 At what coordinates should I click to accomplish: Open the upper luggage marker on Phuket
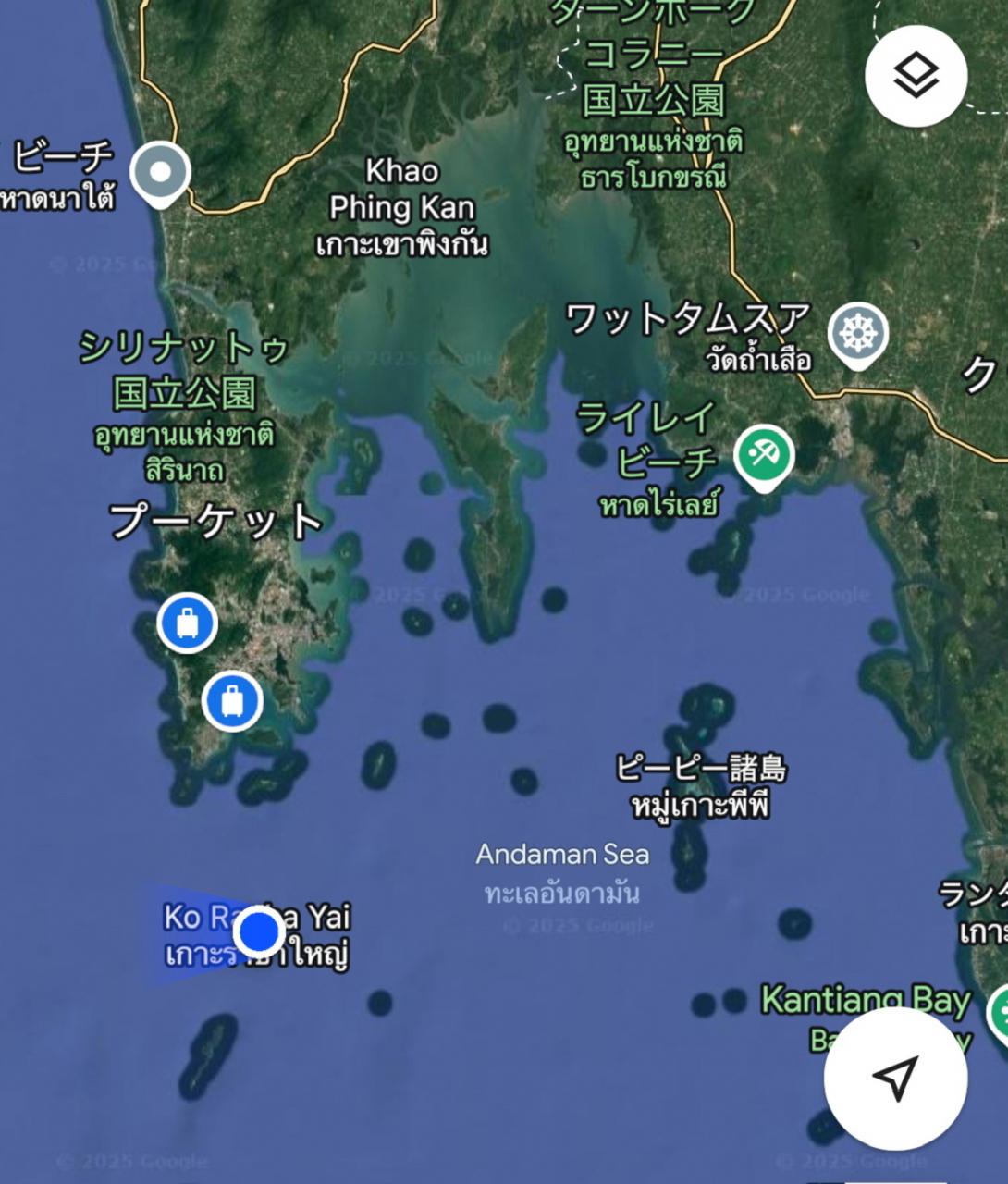187,623
